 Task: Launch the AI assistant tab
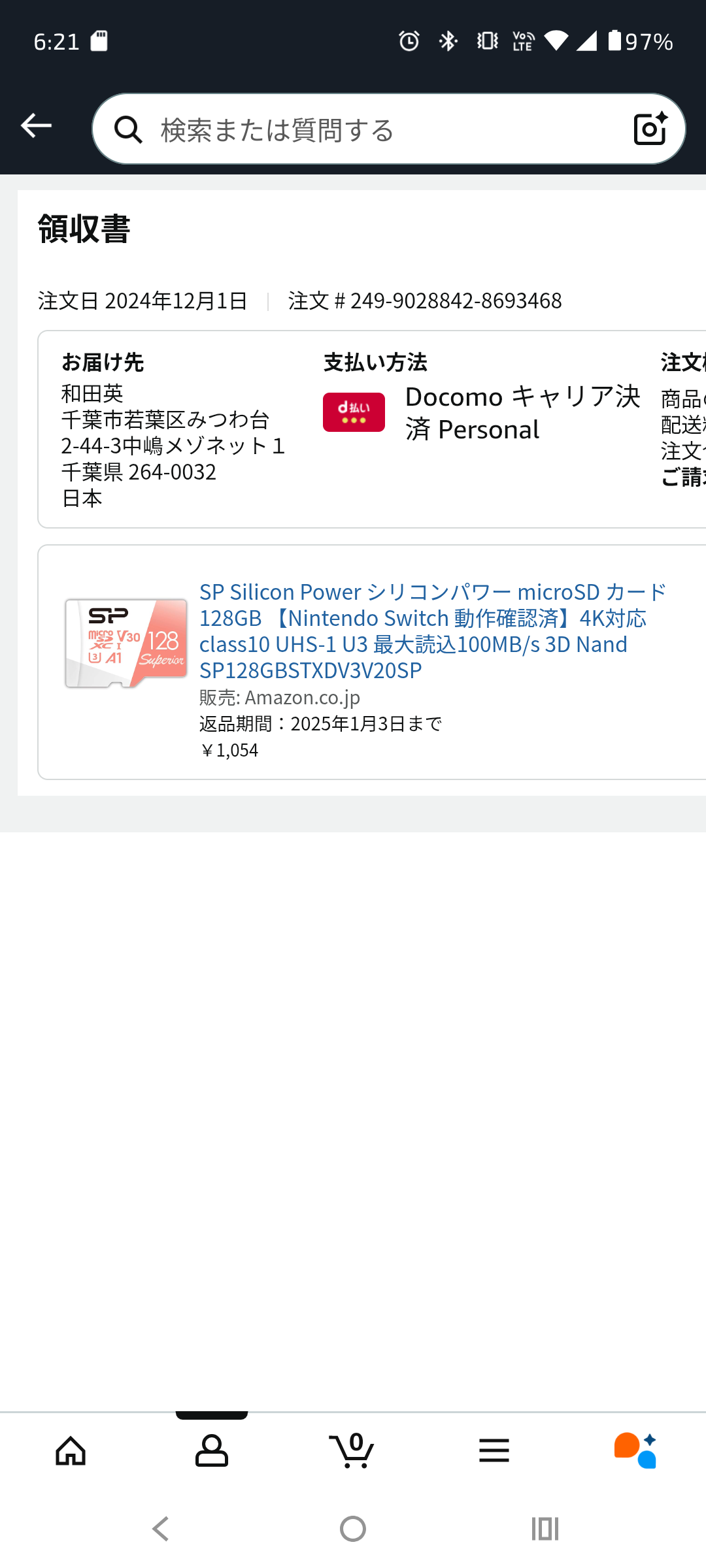coord(635,1451)
